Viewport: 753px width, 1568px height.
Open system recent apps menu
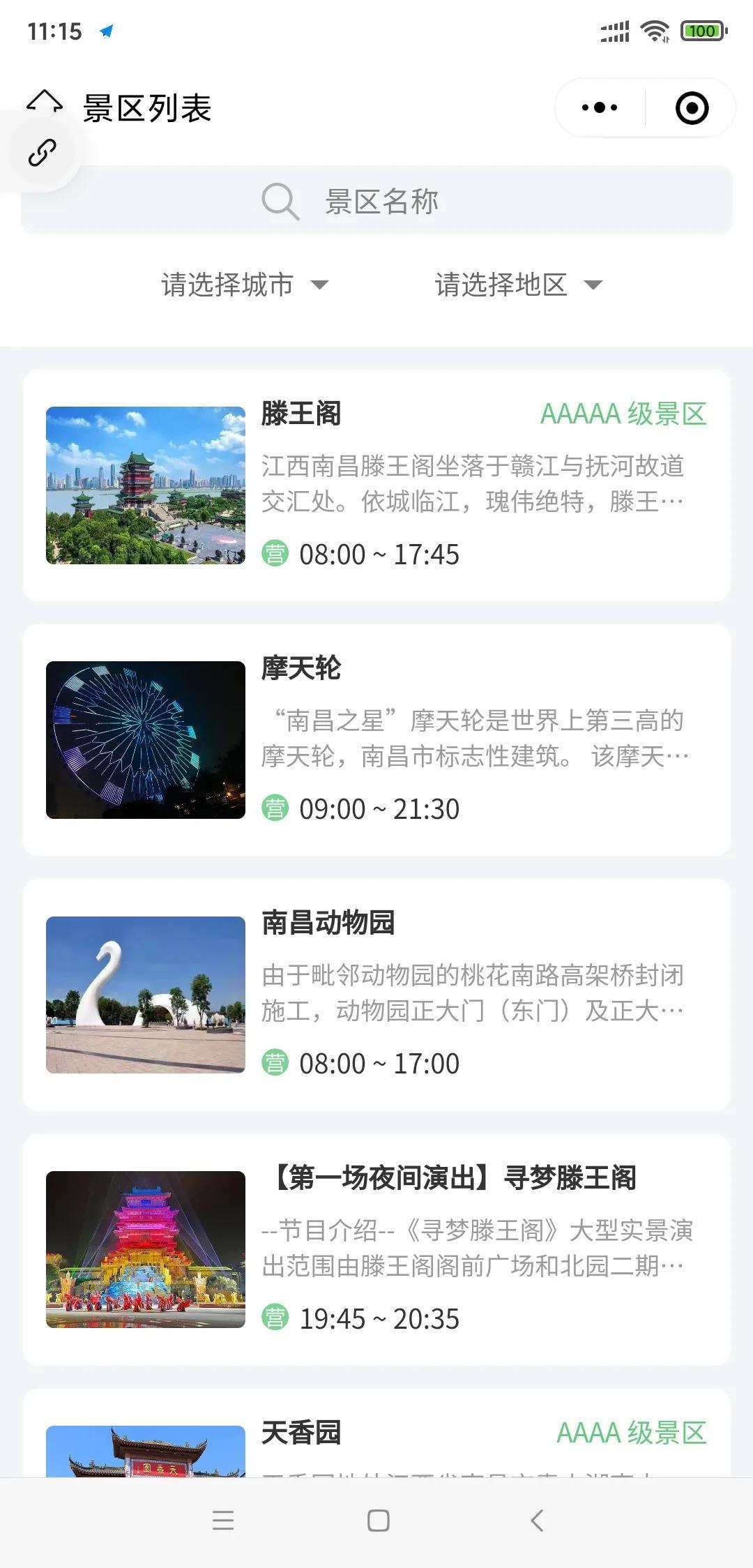point(223,1521)
